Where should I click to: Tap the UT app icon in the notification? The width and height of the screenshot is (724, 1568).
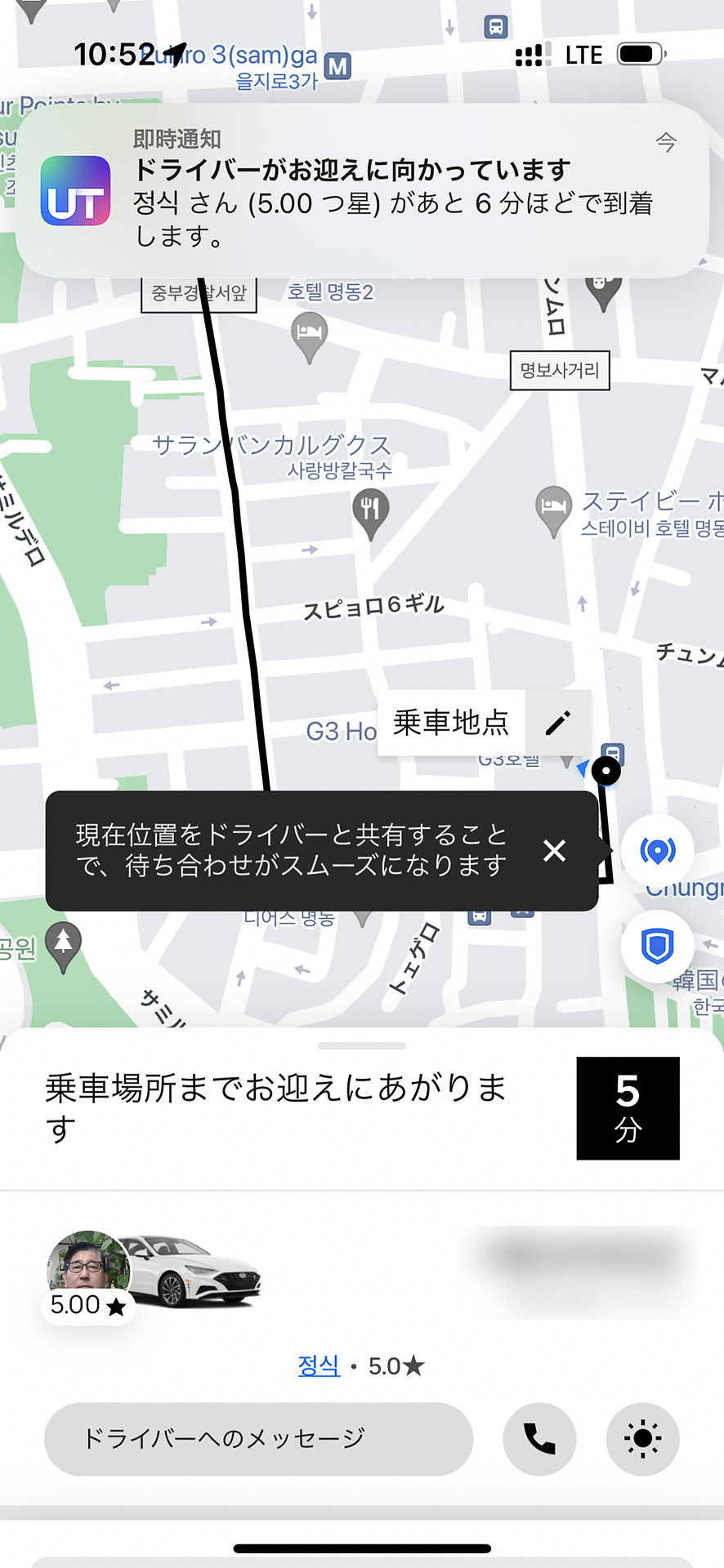[75, 194]
